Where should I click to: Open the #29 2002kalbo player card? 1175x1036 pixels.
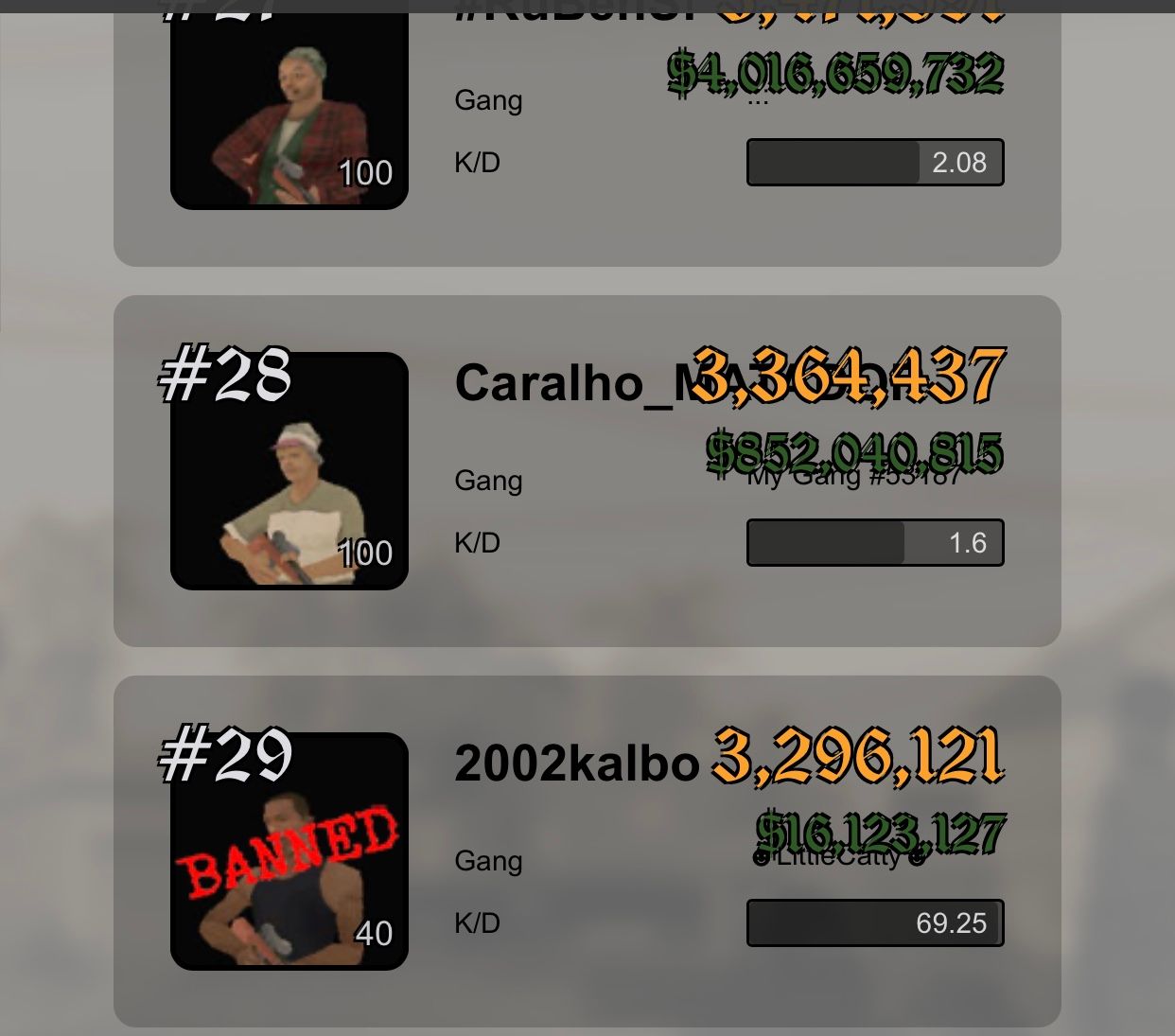point(587,851)
